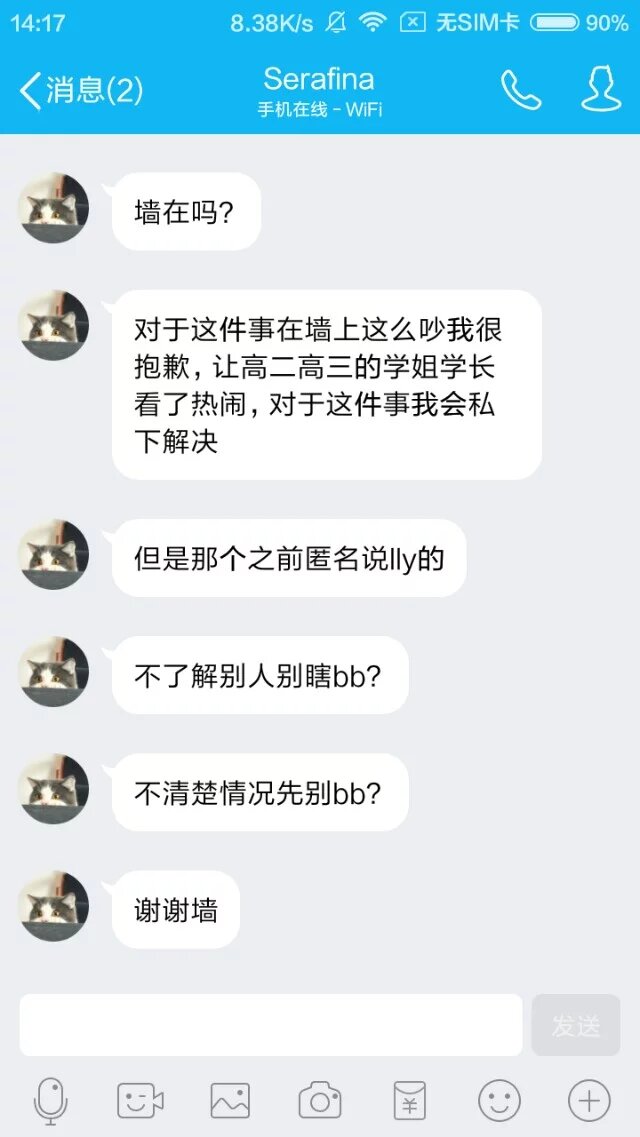Go back to the 消息 list

(x=80, y=91)
